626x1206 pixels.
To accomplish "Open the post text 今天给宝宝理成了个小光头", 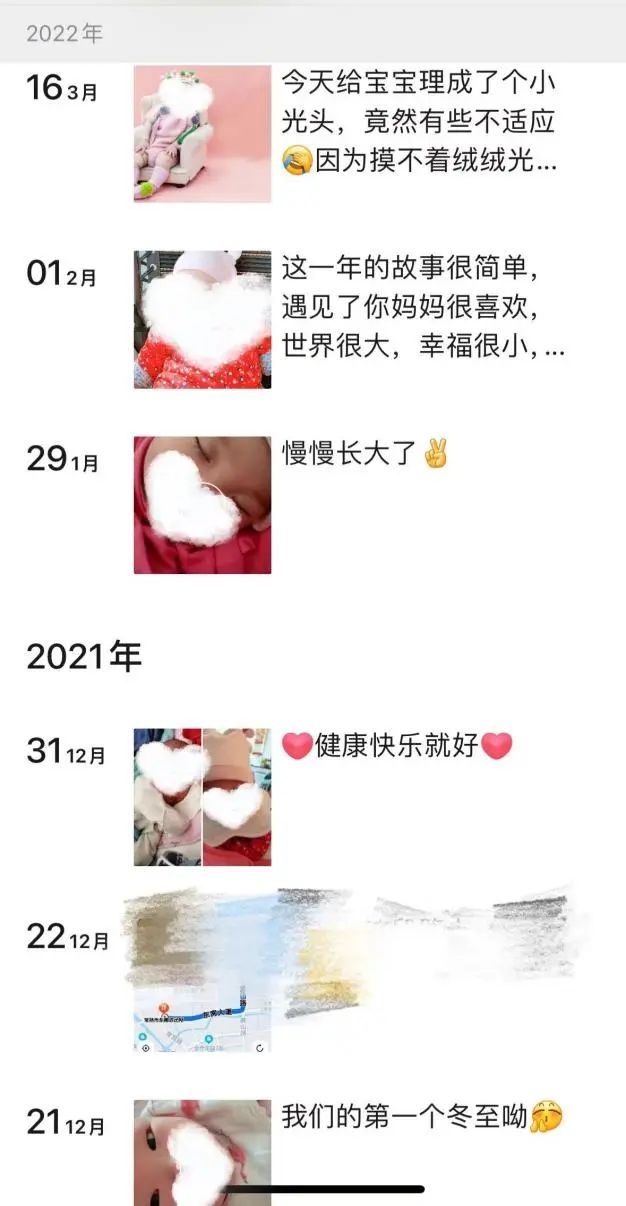I will point(419,123).
